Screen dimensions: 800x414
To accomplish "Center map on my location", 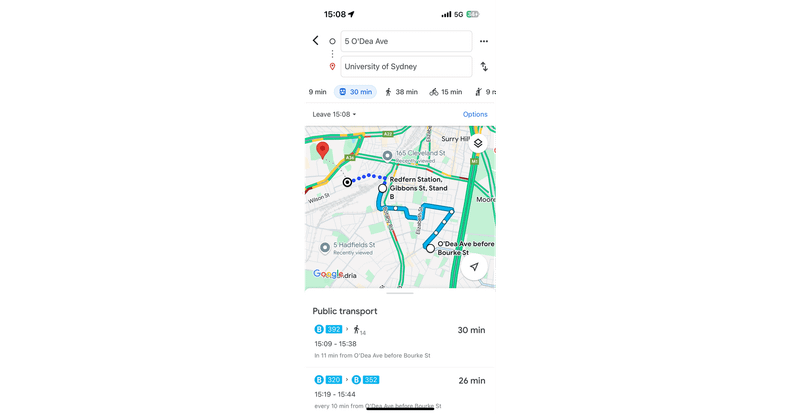I will tap(475, 267).
